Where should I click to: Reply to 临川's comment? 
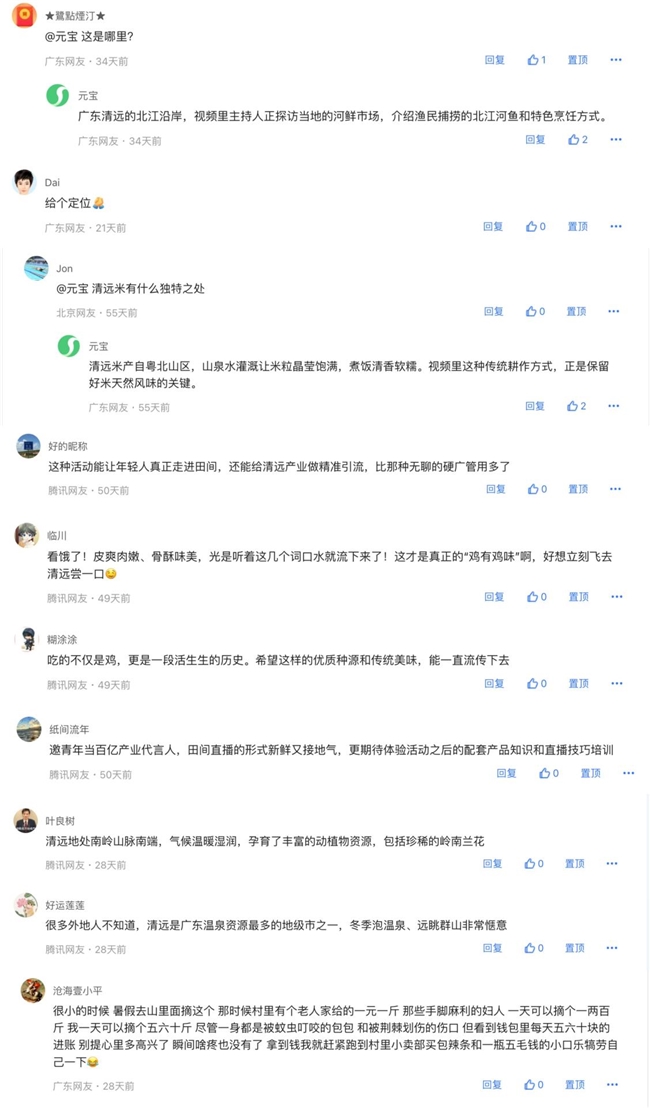pyautogui.click(x=494, y=597)
